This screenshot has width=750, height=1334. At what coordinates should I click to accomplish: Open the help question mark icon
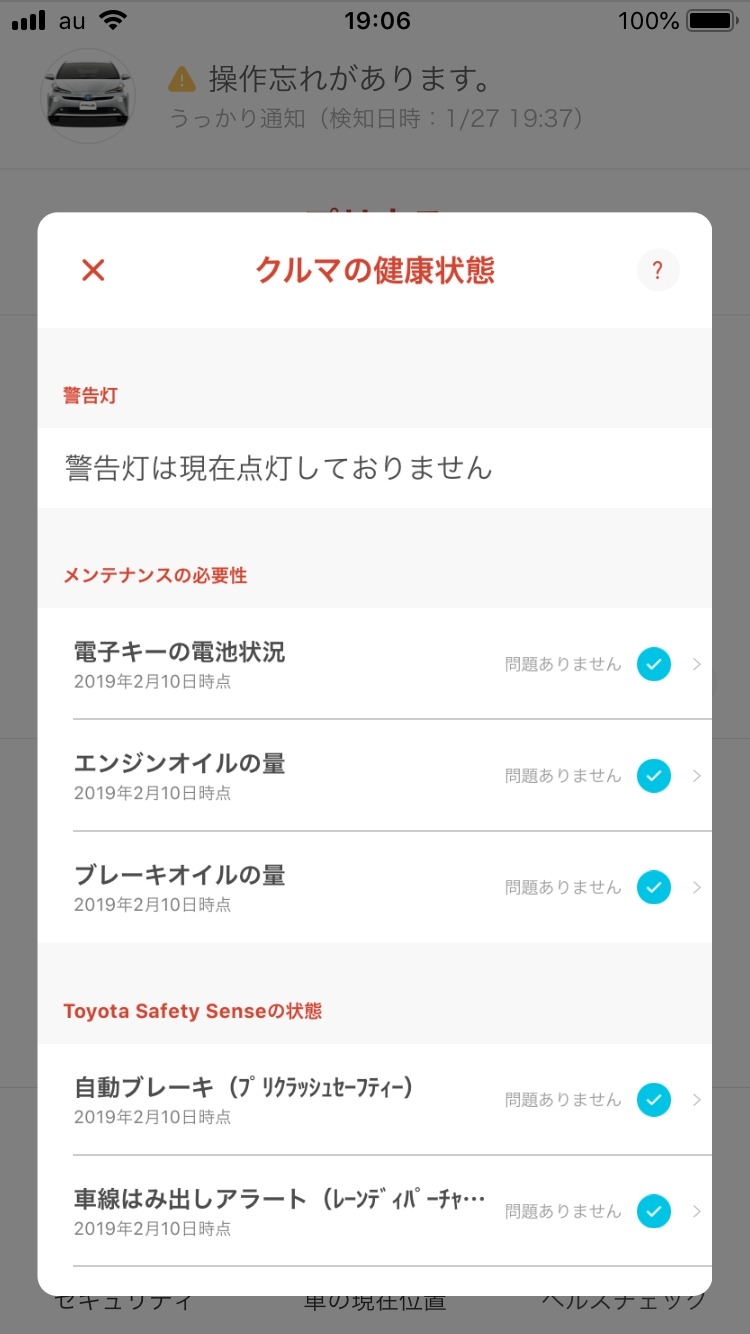click(658, 270)
